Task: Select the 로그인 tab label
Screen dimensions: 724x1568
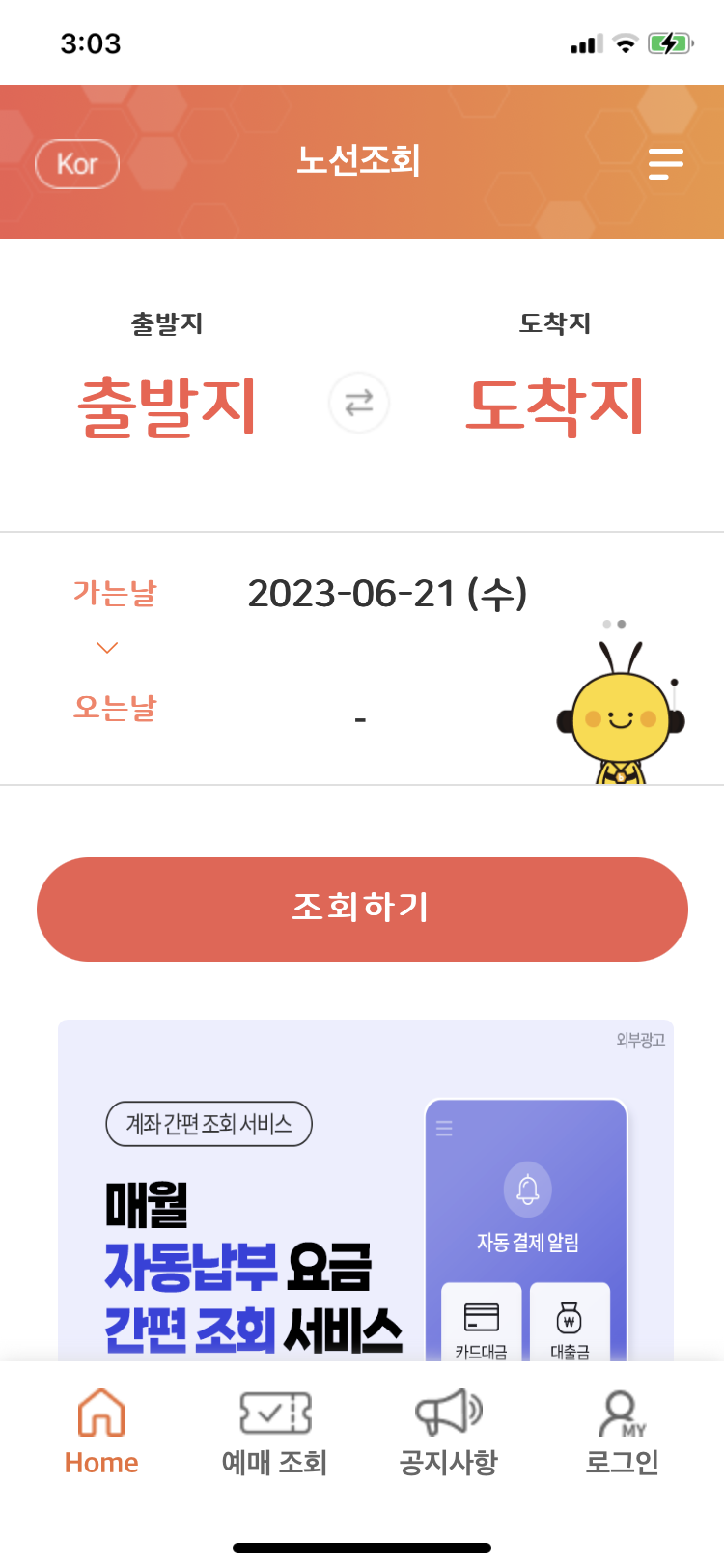Action: 621,1461
